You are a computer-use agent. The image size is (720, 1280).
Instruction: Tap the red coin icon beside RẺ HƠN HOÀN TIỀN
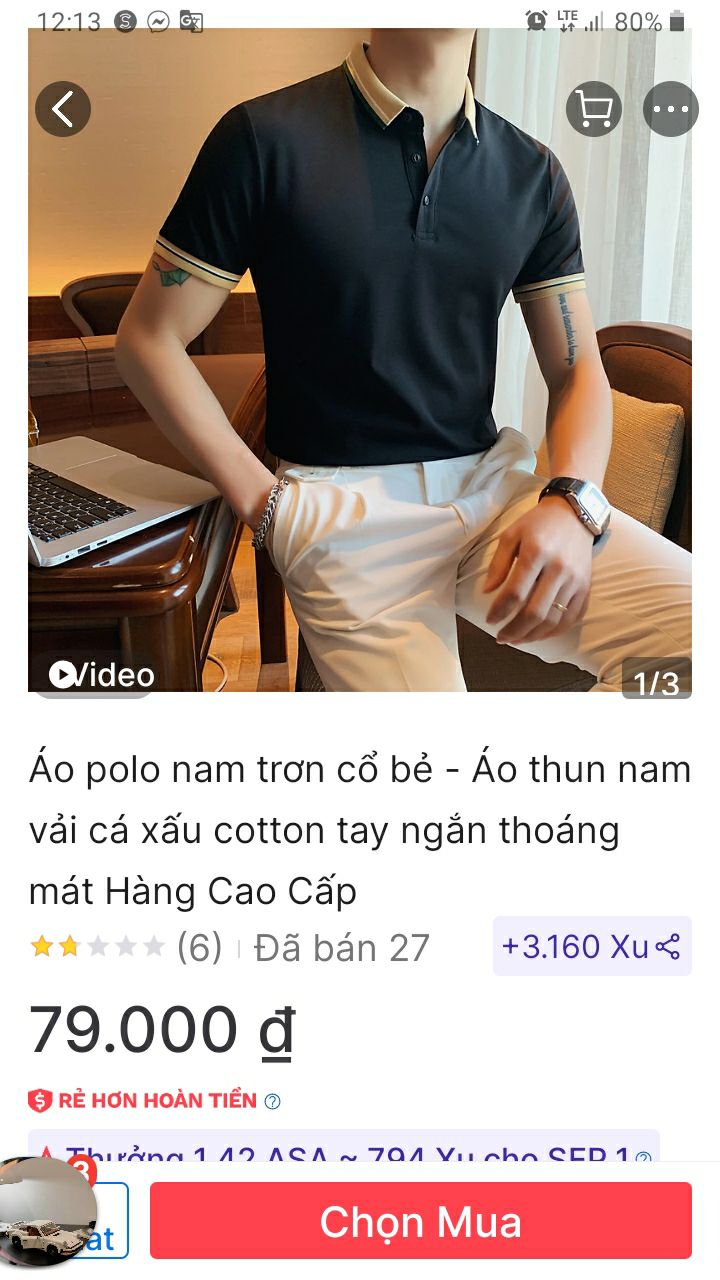pyautogui.click(x=38, y=1100)
